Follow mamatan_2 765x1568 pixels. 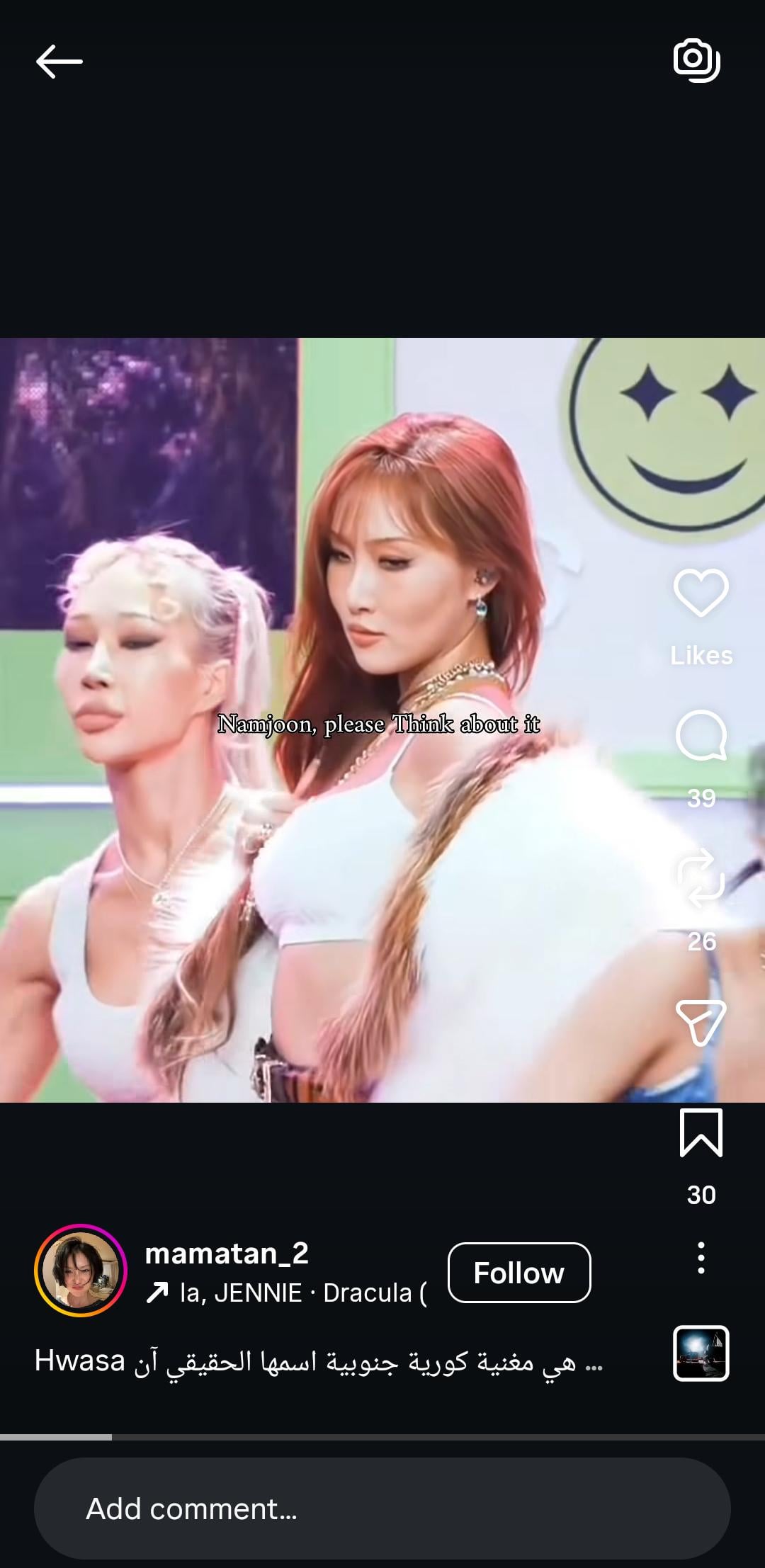(519, 1273)
